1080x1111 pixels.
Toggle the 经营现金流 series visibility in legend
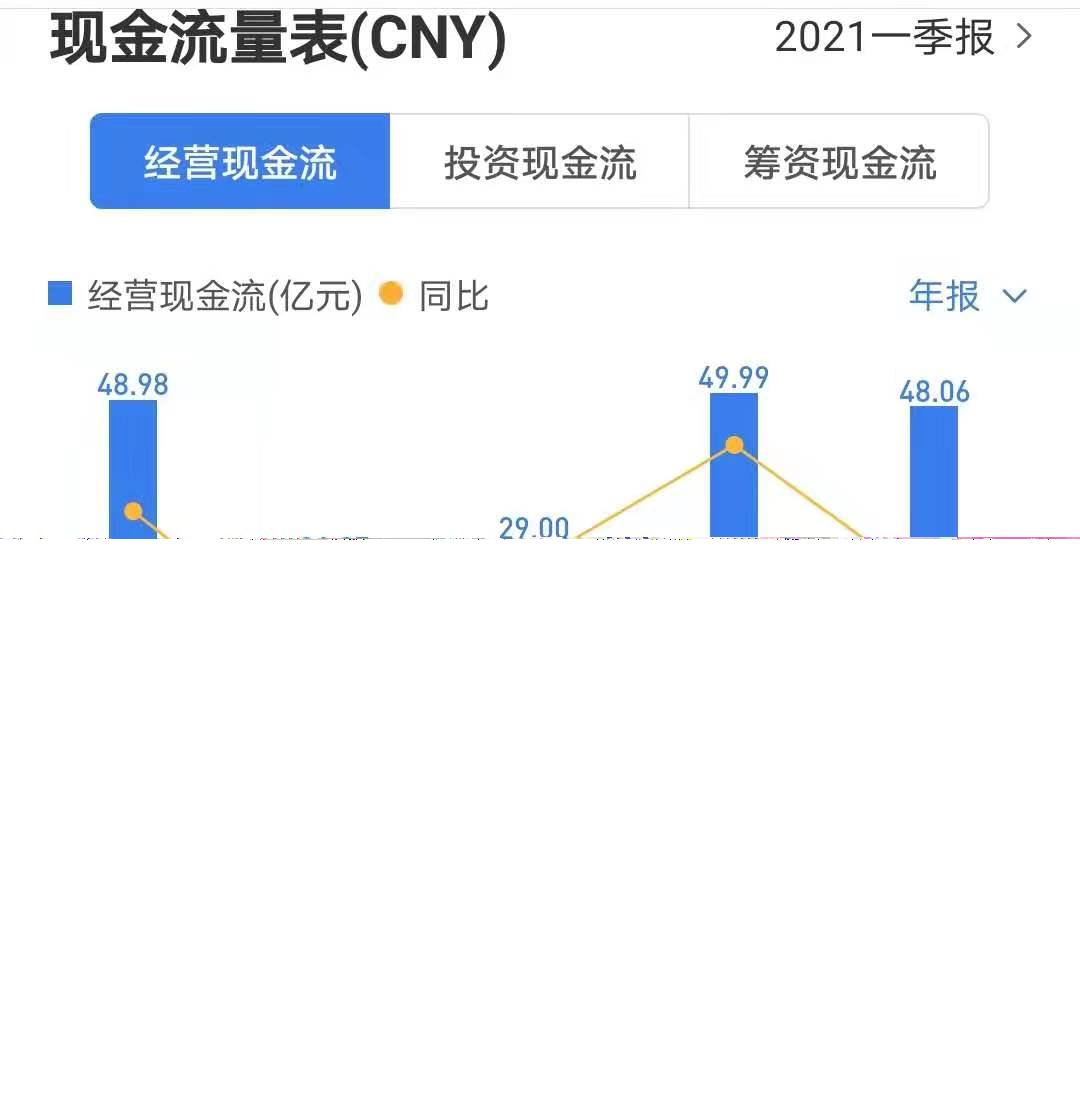pos(59,294)
